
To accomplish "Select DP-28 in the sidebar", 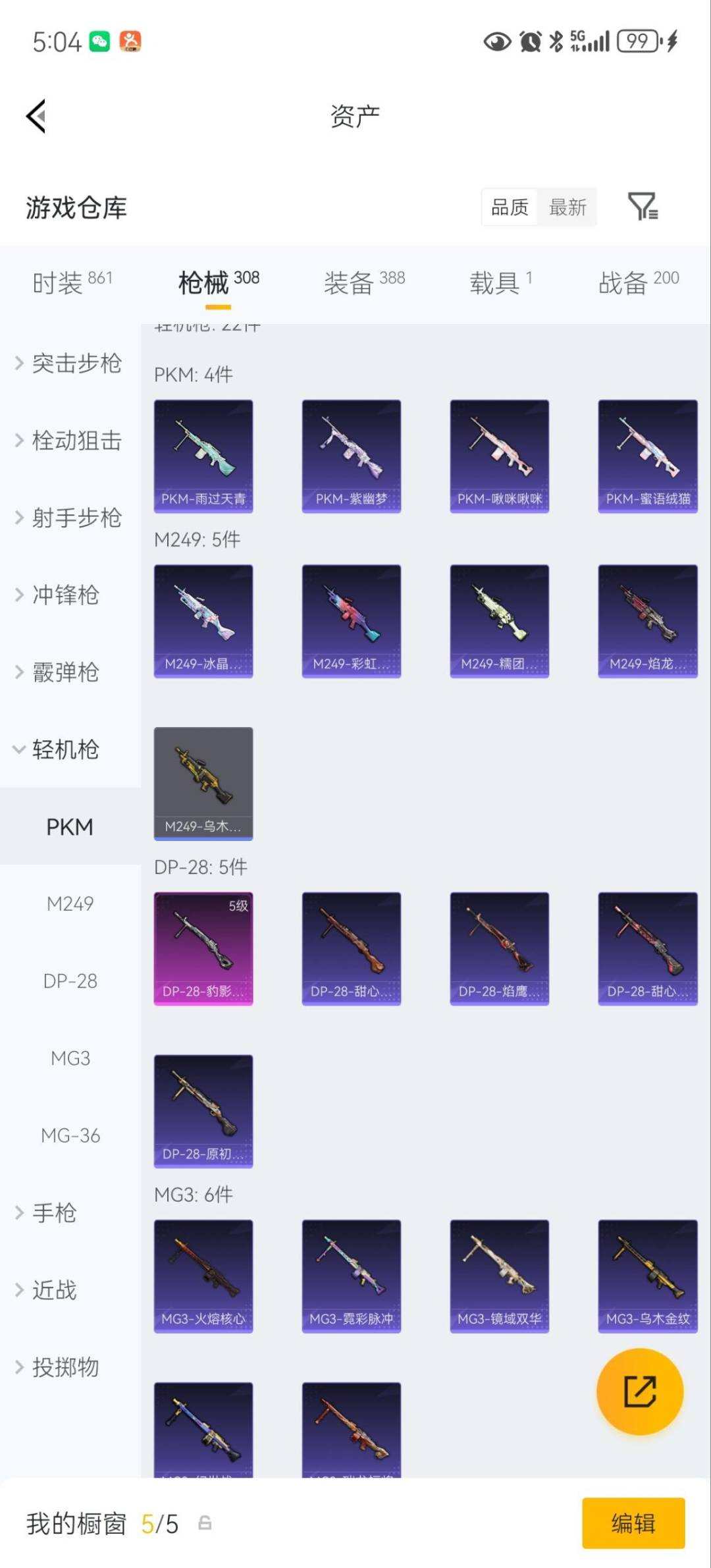I will 70,981.
